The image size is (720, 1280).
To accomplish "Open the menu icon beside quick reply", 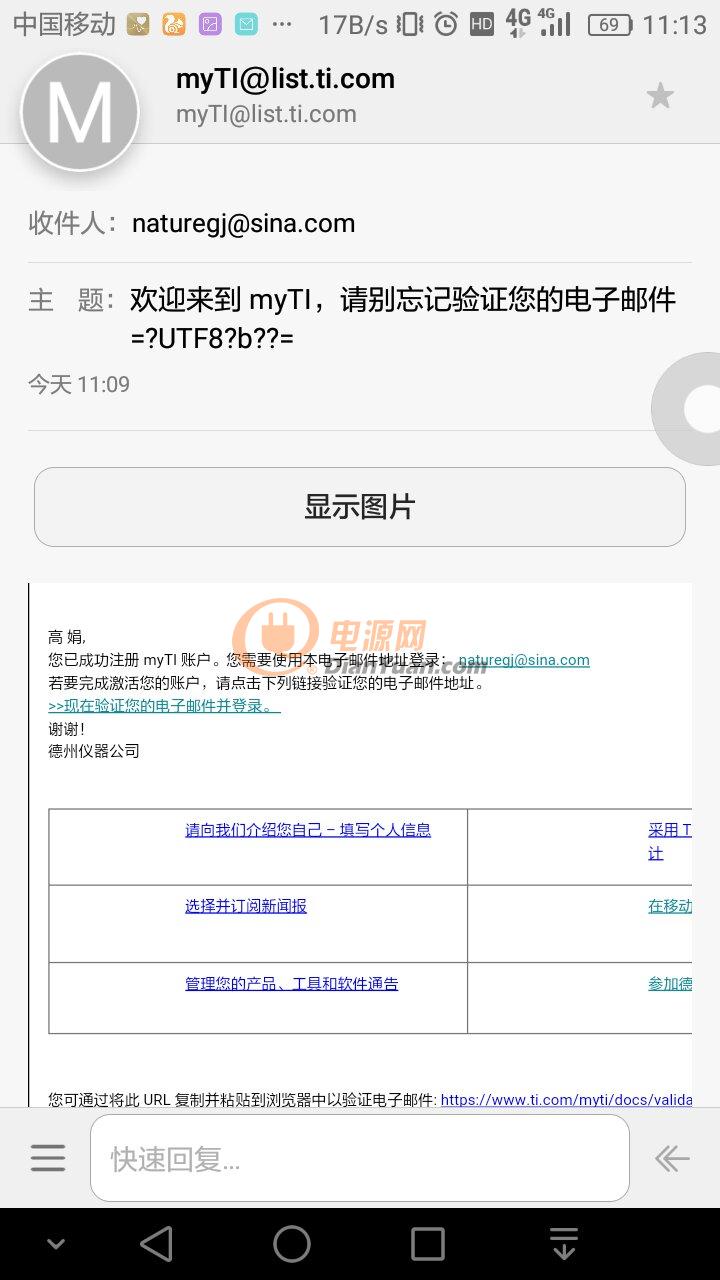I will [x=48, y=1158].
